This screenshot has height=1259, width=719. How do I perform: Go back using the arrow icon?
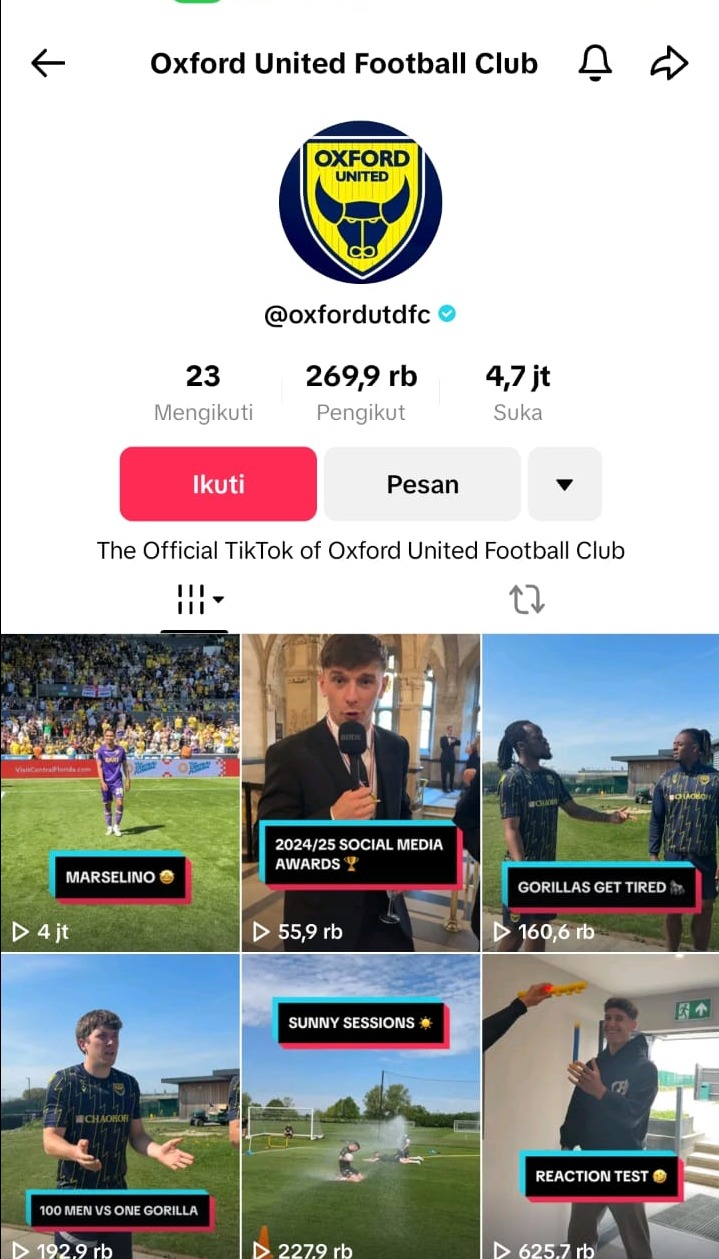coord(48,64)
